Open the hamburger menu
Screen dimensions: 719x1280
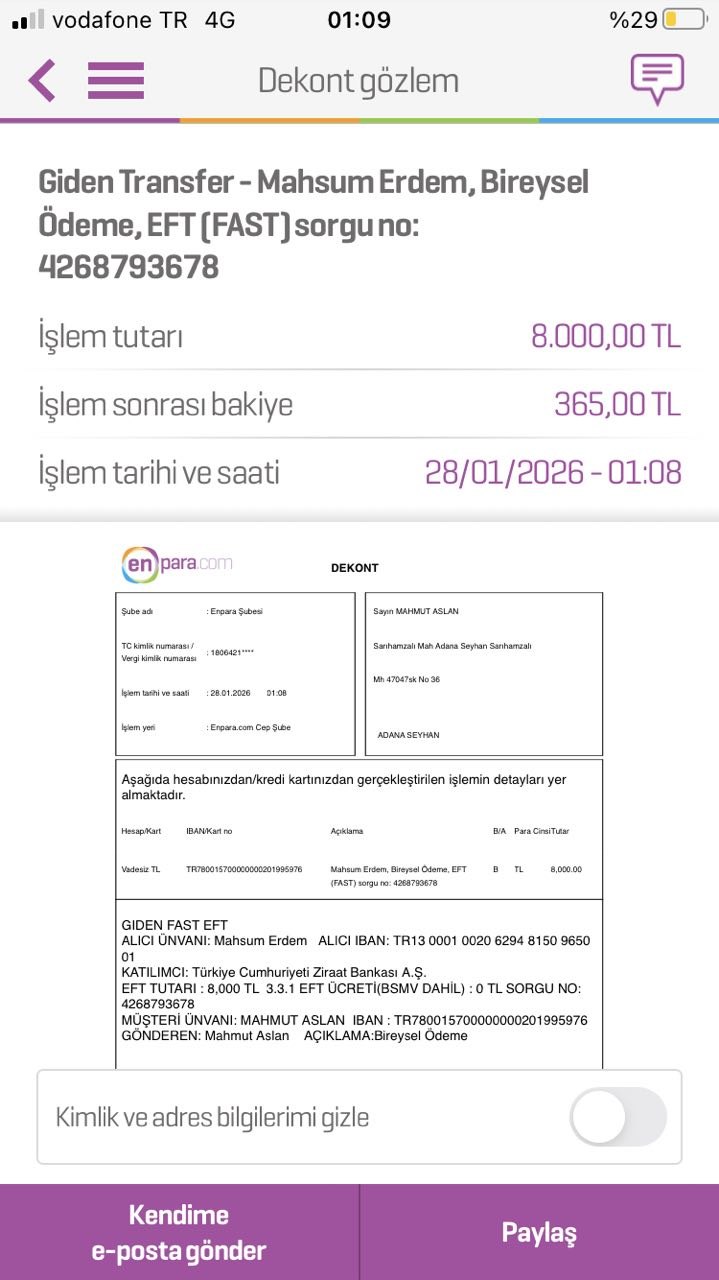click(116, 80)
